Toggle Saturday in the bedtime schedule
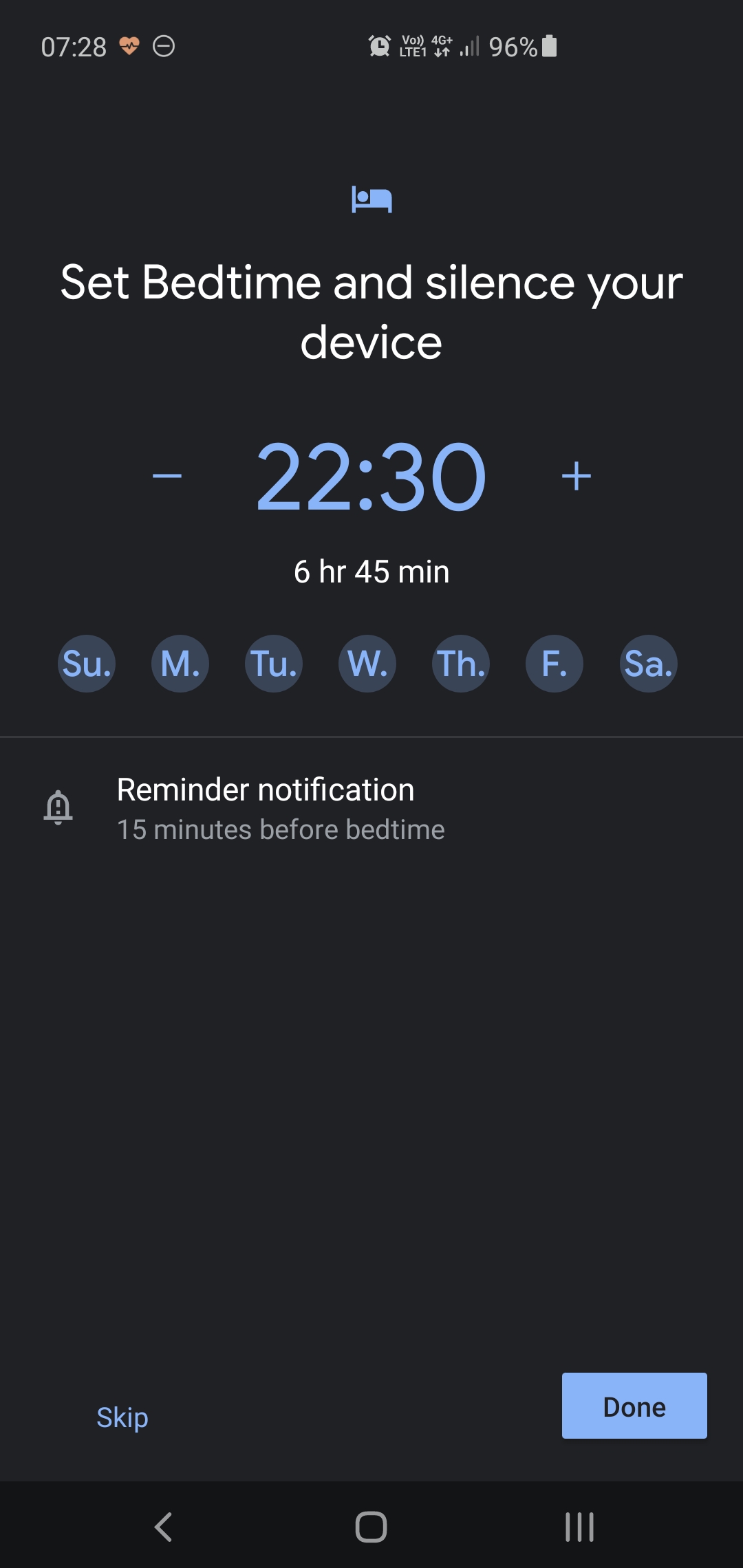 point(648,664)
